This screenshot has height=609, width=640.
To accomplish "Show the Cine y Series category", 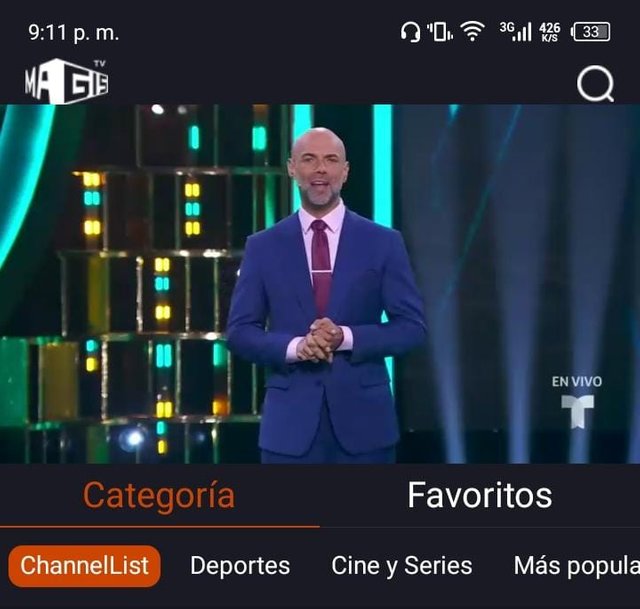I will (x=401, y=566).
